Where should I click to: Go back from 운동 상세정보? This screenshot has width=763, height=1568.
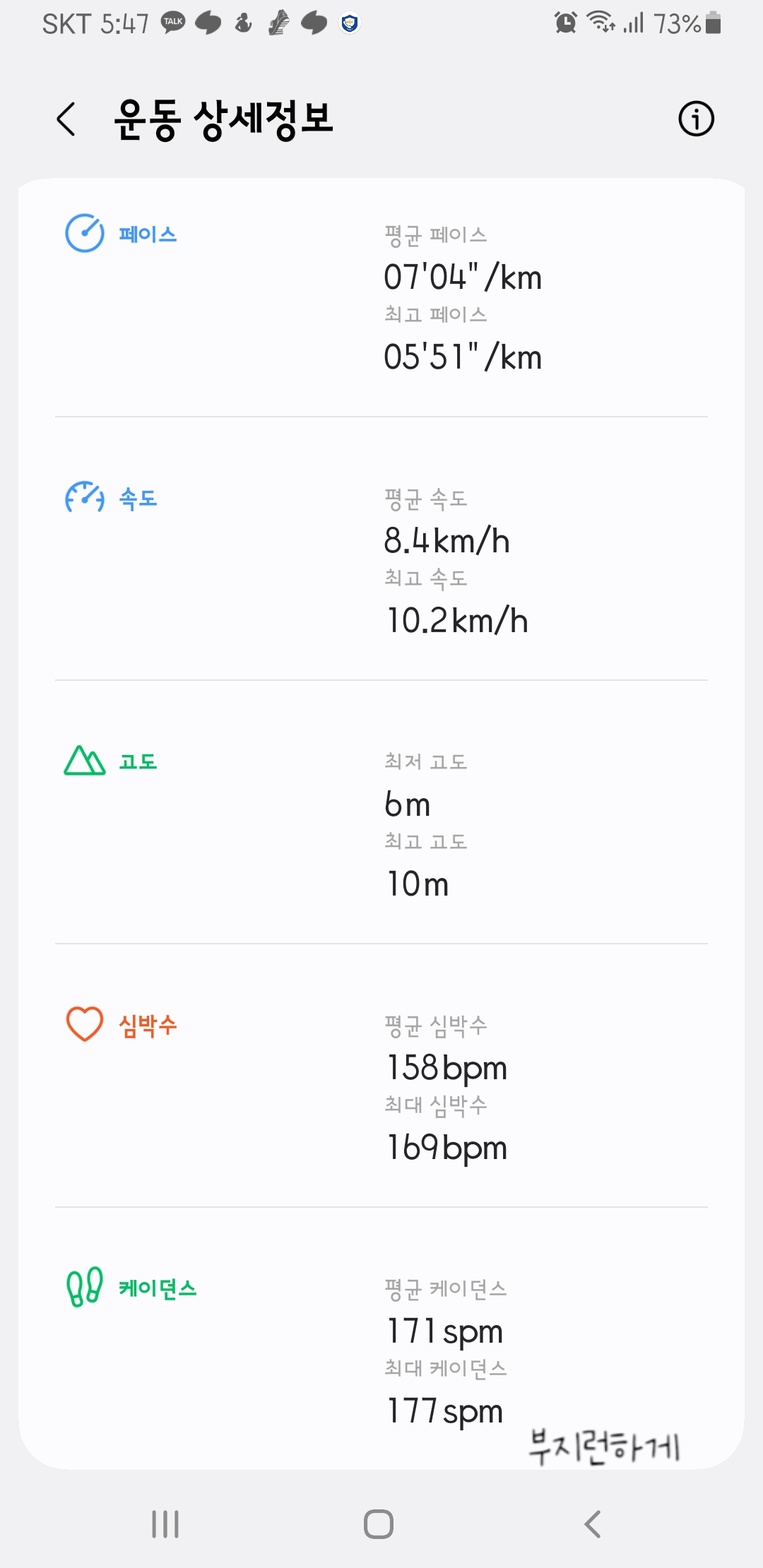(x=66, y=119)
